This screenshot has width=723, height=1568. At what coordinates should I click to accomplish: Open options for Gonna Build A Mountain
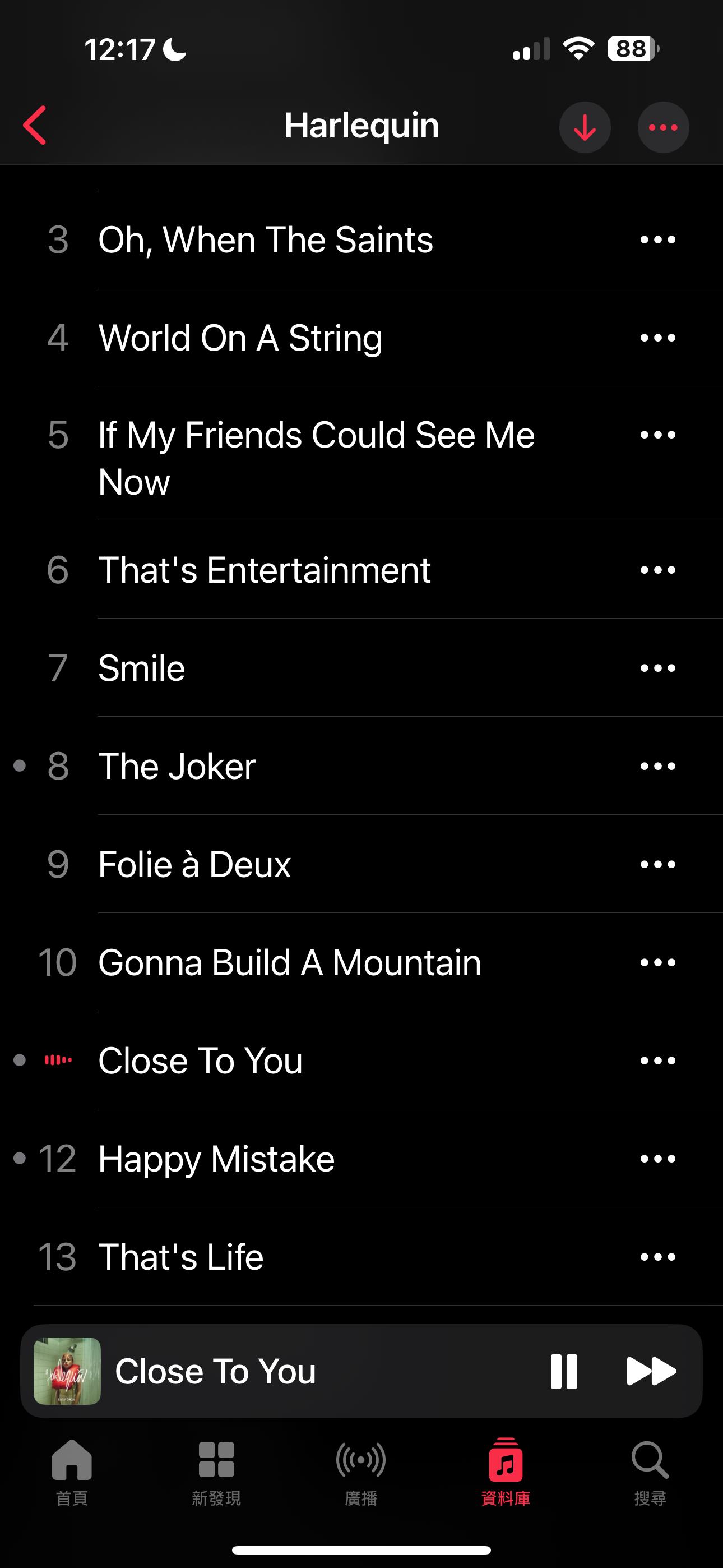click(x=658, y=962)
